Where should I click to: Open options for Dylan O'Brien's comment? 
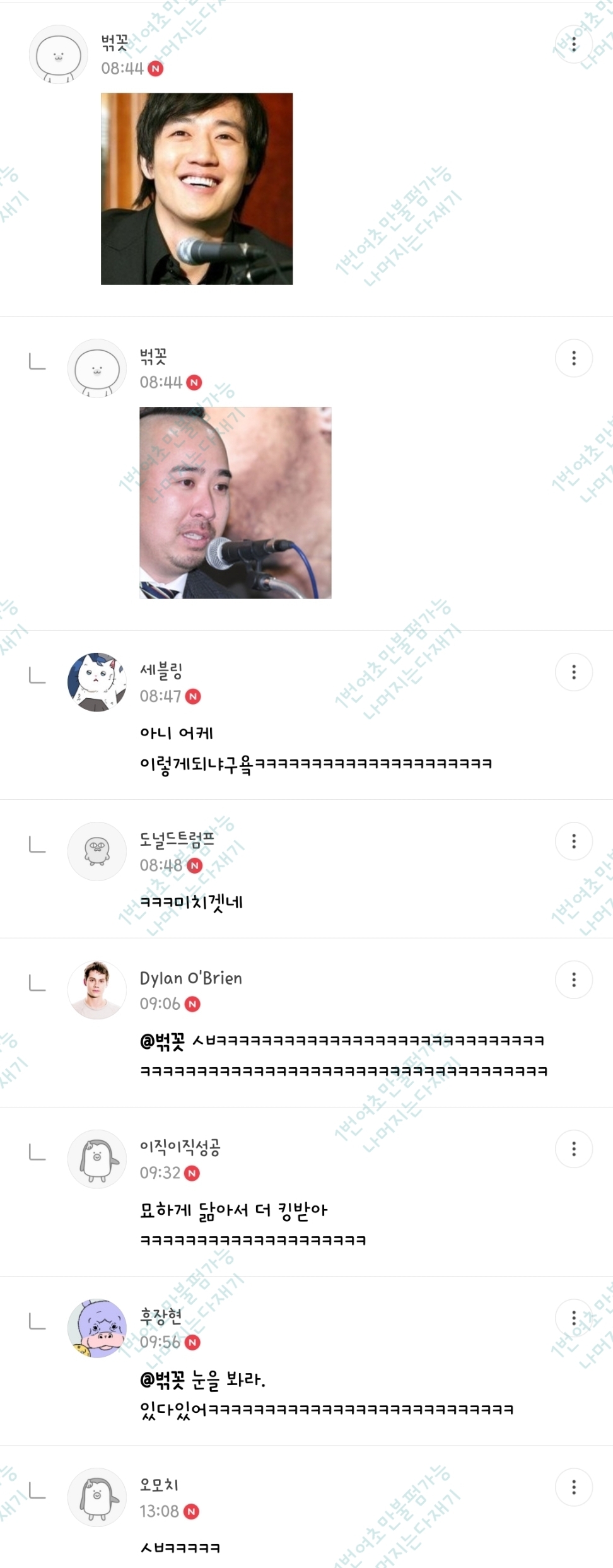tap(573, 980)
